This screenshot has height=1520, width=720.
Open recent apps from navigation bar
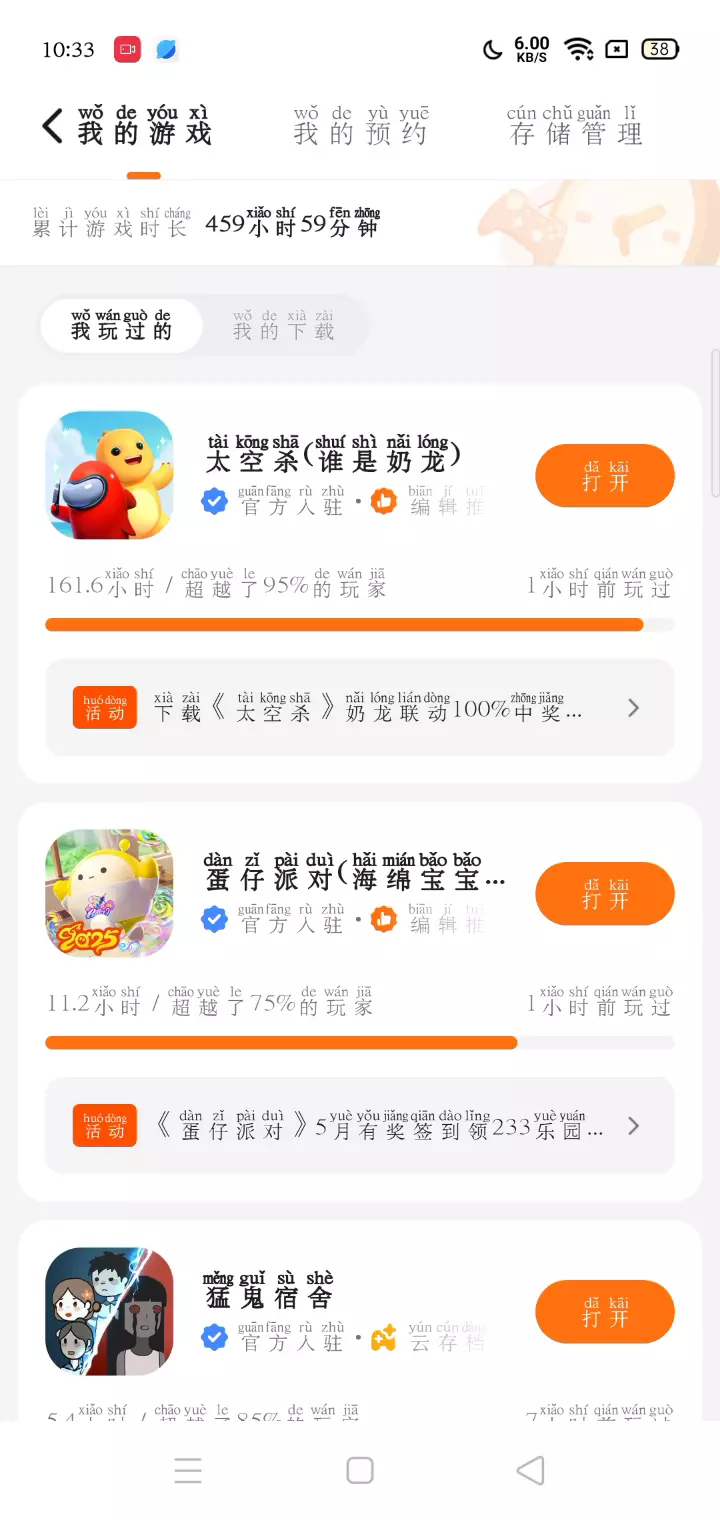188,1470
